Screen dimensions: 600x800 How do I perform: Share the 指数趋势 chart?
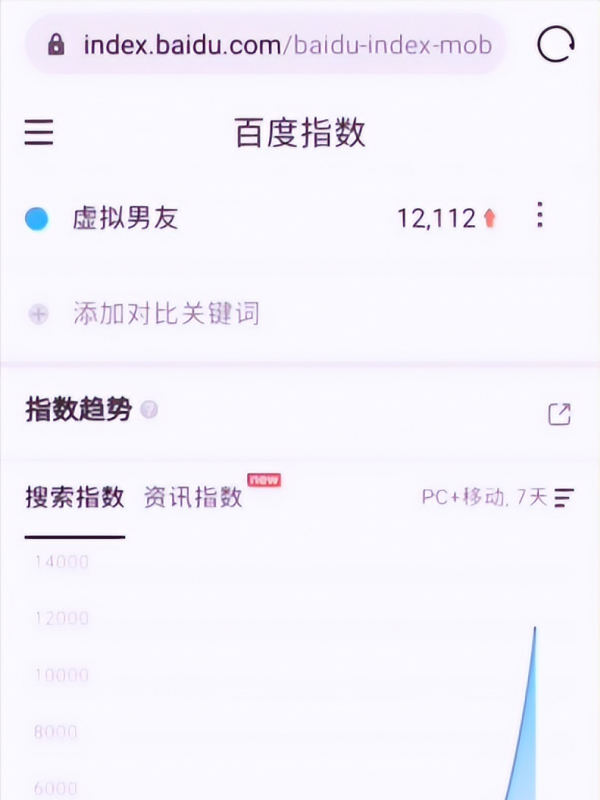point(560,414)
